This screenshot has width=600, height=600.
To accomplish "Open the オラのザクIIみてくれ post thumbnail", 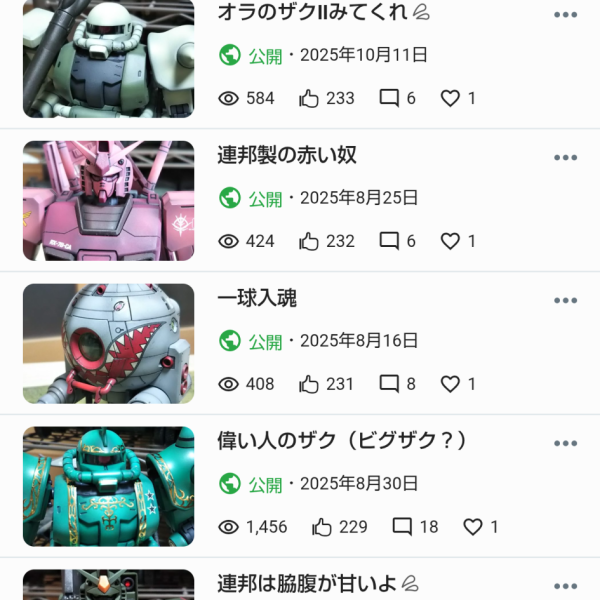I will tap(108, 58).
